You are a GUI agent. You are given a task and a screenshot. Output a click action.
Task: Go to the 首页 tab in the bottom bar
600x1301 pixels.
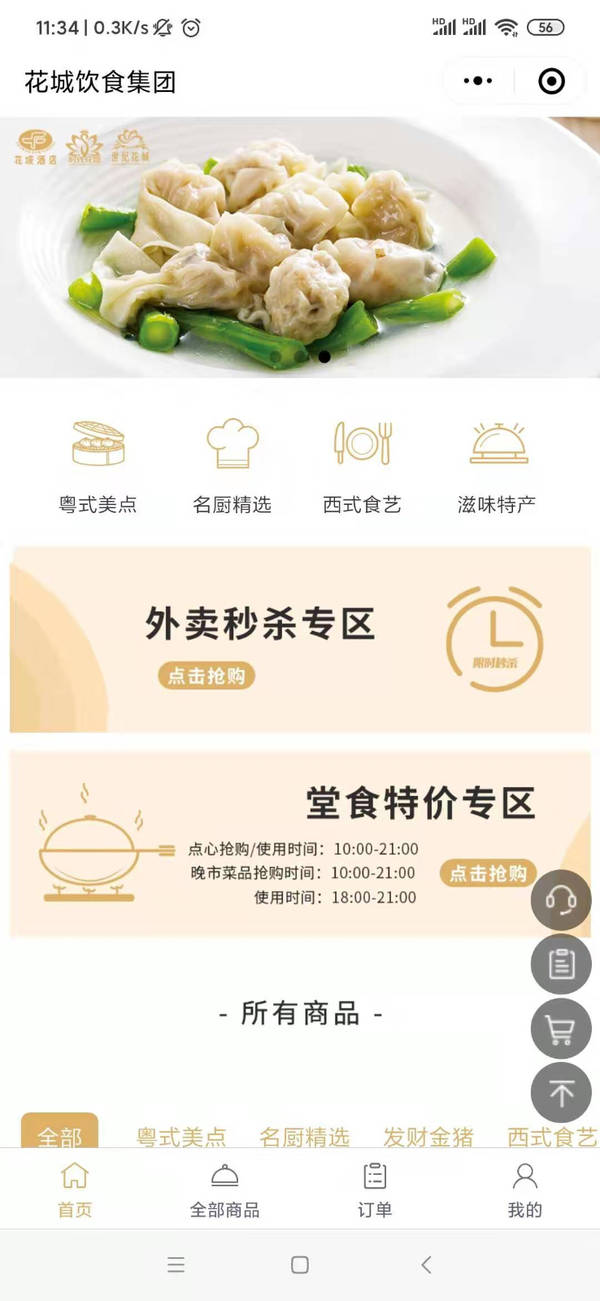pos(75,1189)
